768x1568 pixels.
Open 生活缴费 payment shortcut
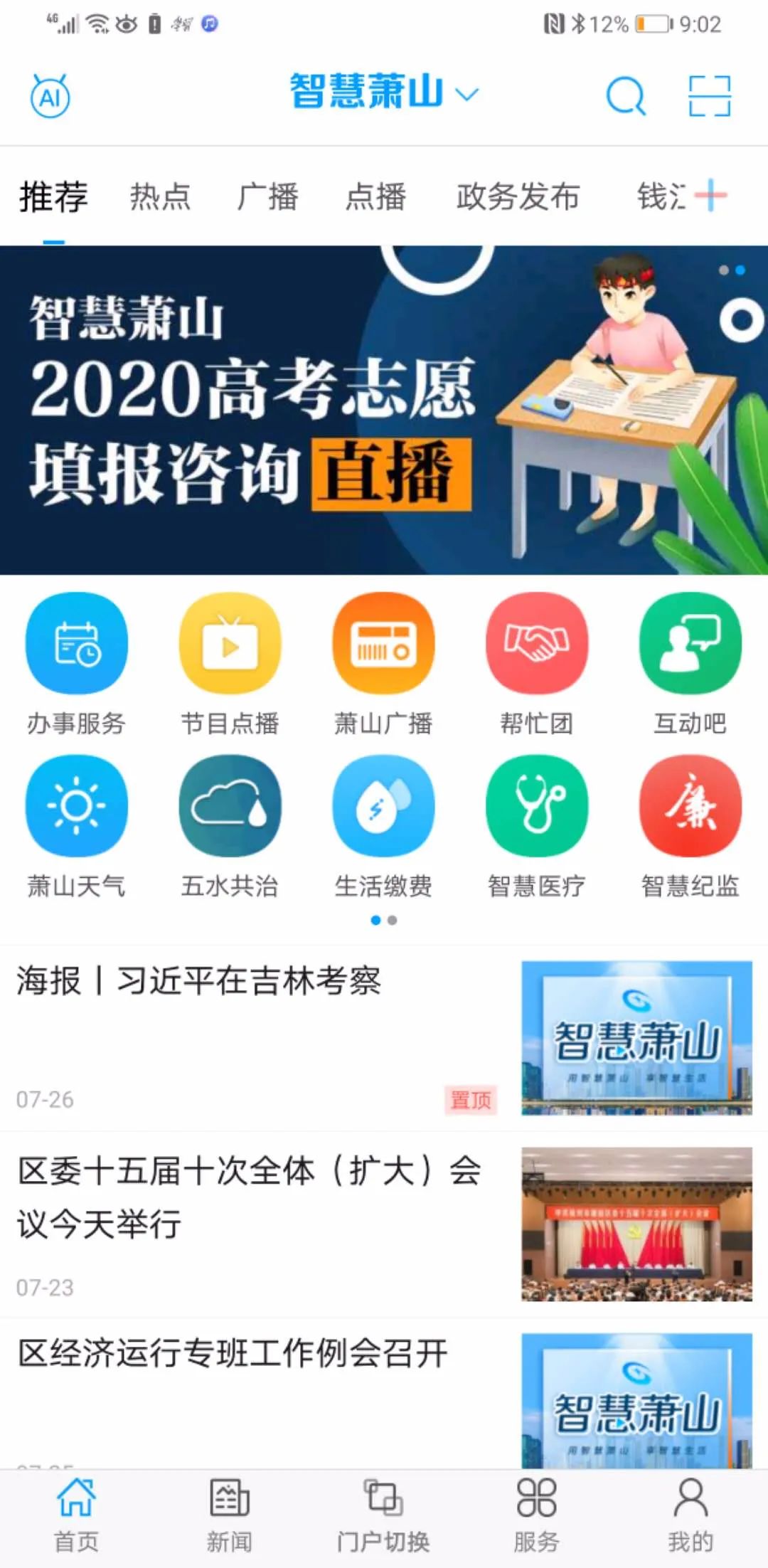point(383,827)
